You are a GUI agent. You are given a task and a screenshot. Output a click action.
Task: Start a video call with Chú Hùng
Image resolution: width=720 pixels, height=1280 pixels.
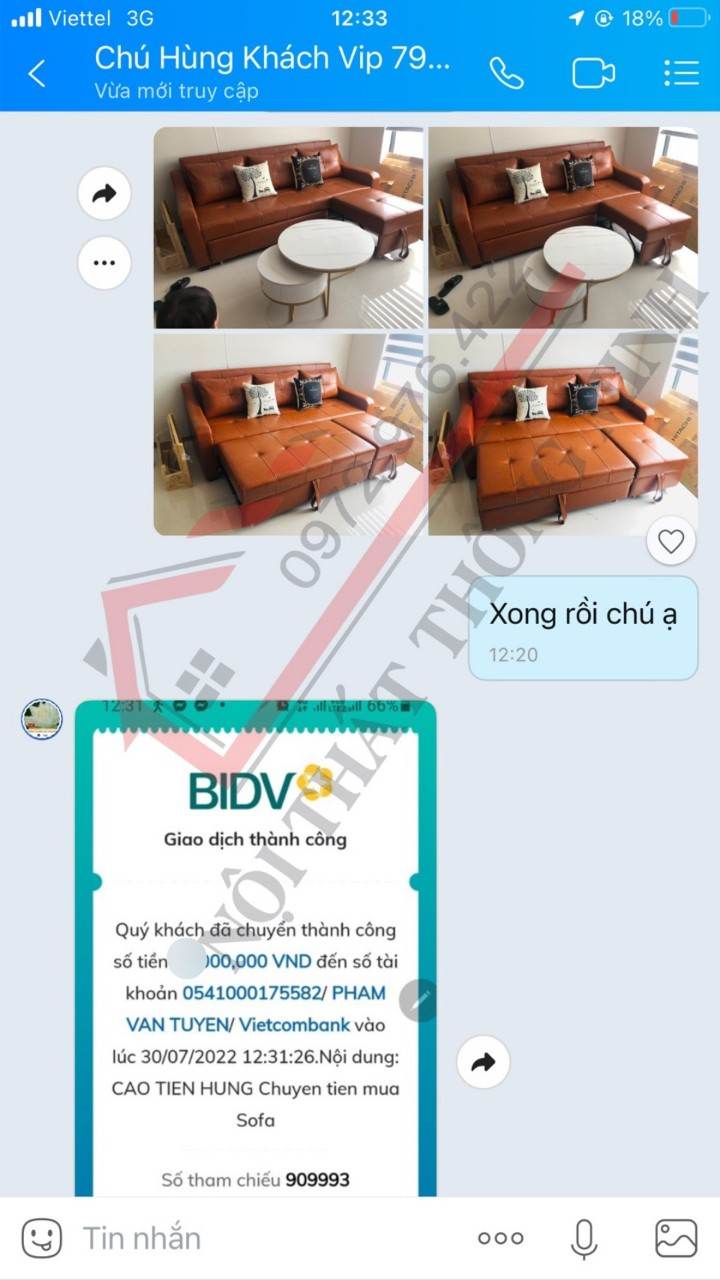pyautogui.click(x=593, y=73)
